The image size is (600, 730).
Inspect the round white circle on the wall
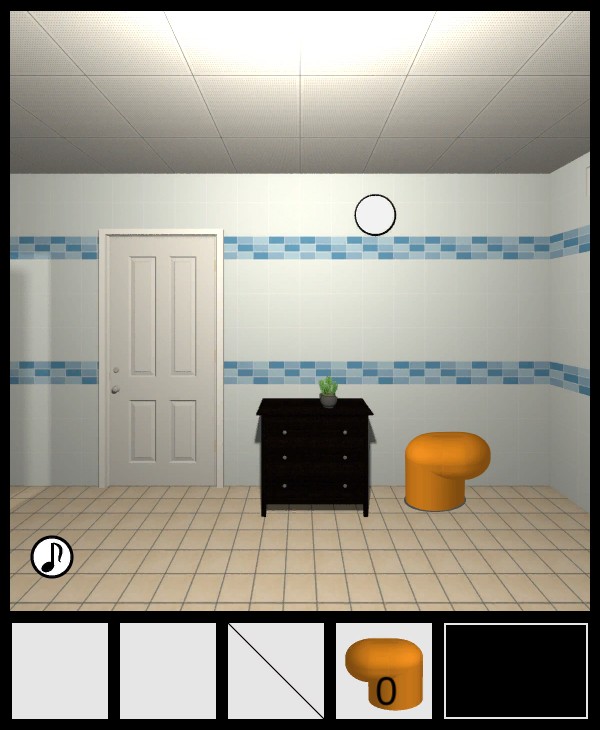(x=375, y=215)
